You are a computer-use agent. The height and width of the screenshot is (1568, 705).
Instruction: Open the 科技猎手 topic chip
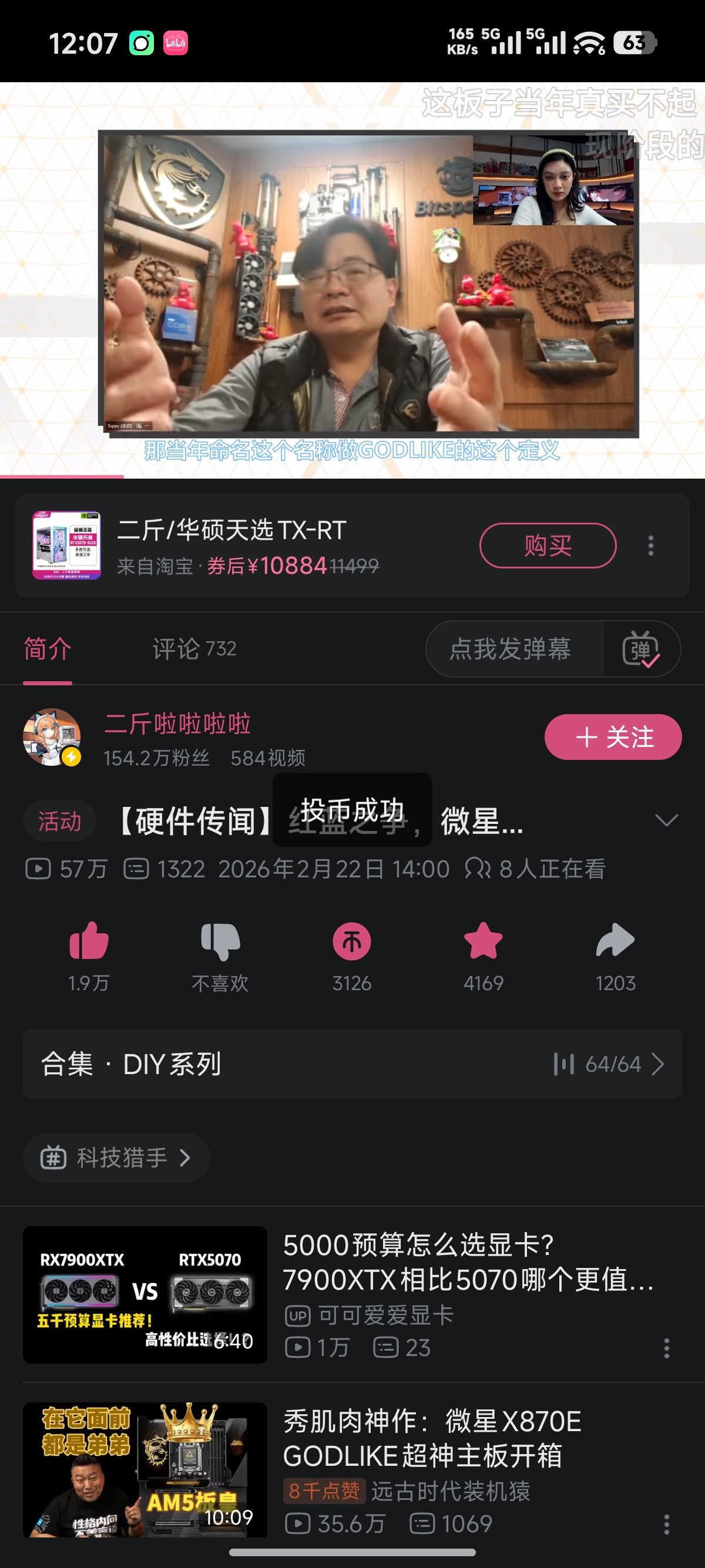[x=116, y=1157]
